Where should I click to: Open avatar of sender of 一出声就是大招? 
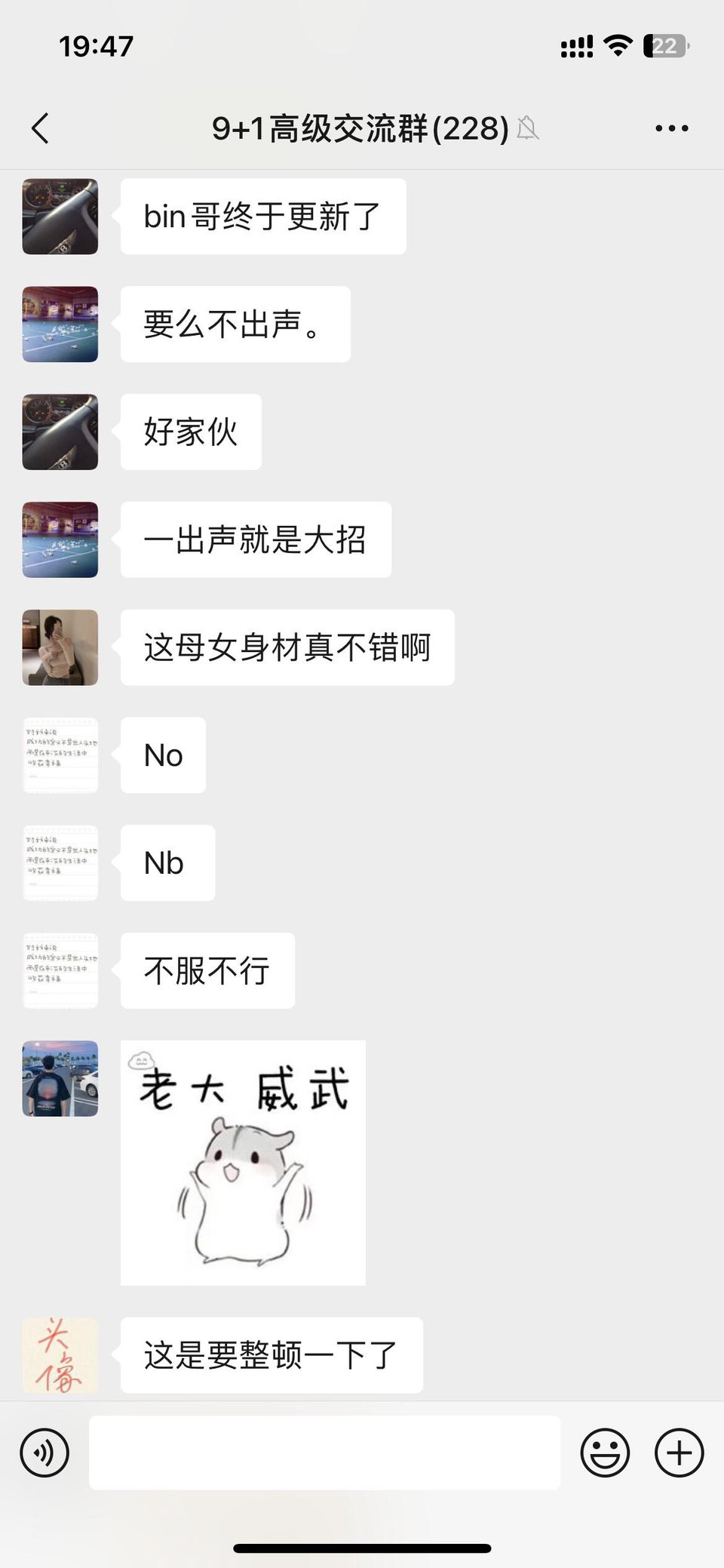[60, 540]
